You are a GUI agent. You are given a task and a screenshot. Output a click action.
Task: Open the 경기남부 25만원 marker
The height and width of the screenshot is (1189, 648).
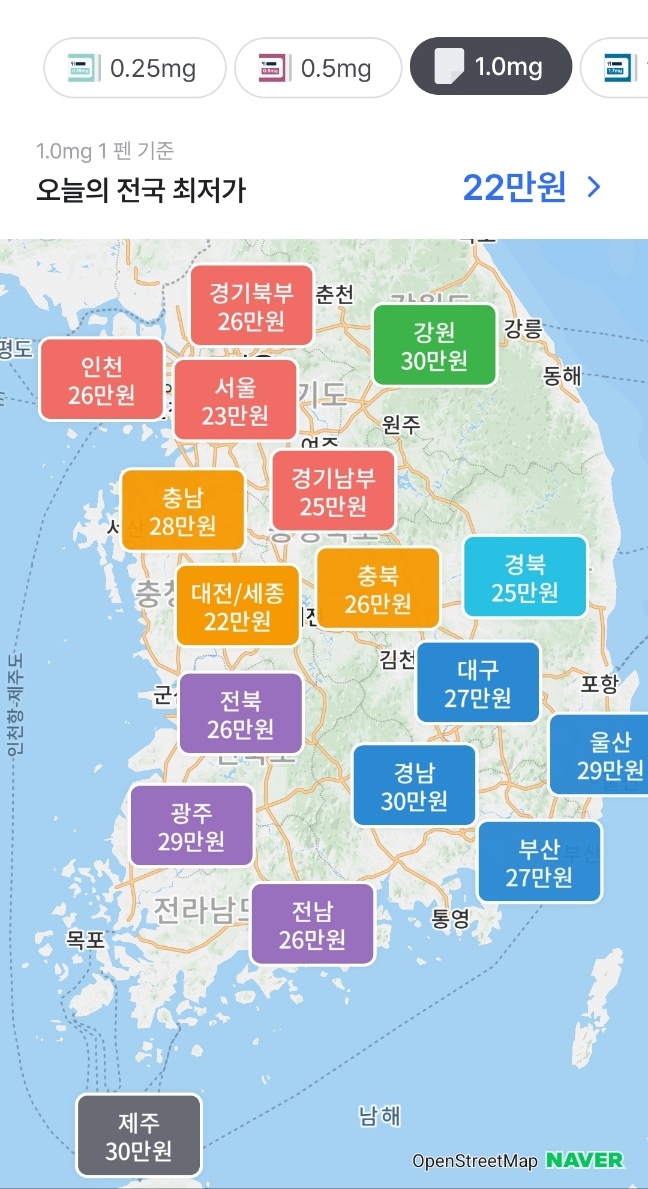pyautogui.click(x=333, y=491)
